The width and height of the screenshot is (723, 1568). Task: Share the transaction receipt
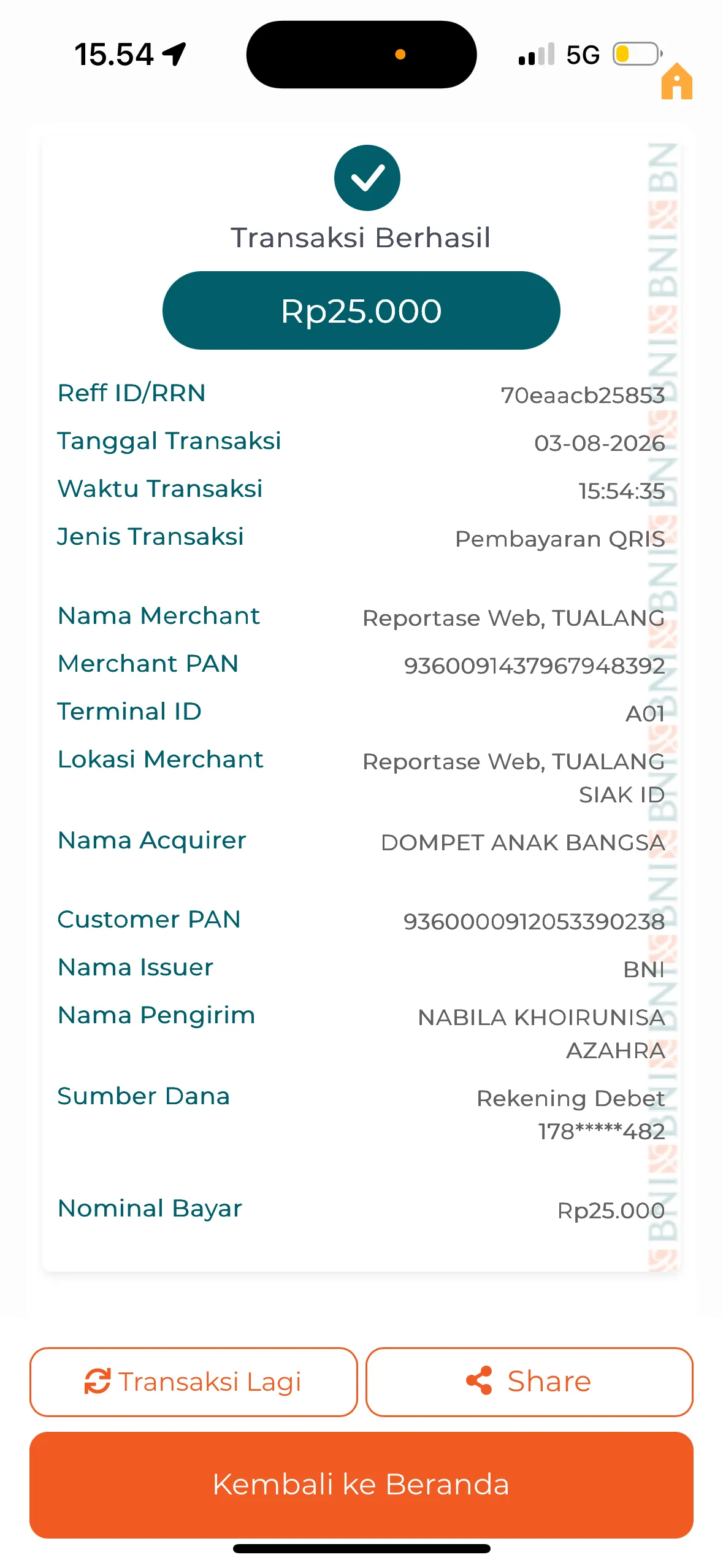[529, 1382]
